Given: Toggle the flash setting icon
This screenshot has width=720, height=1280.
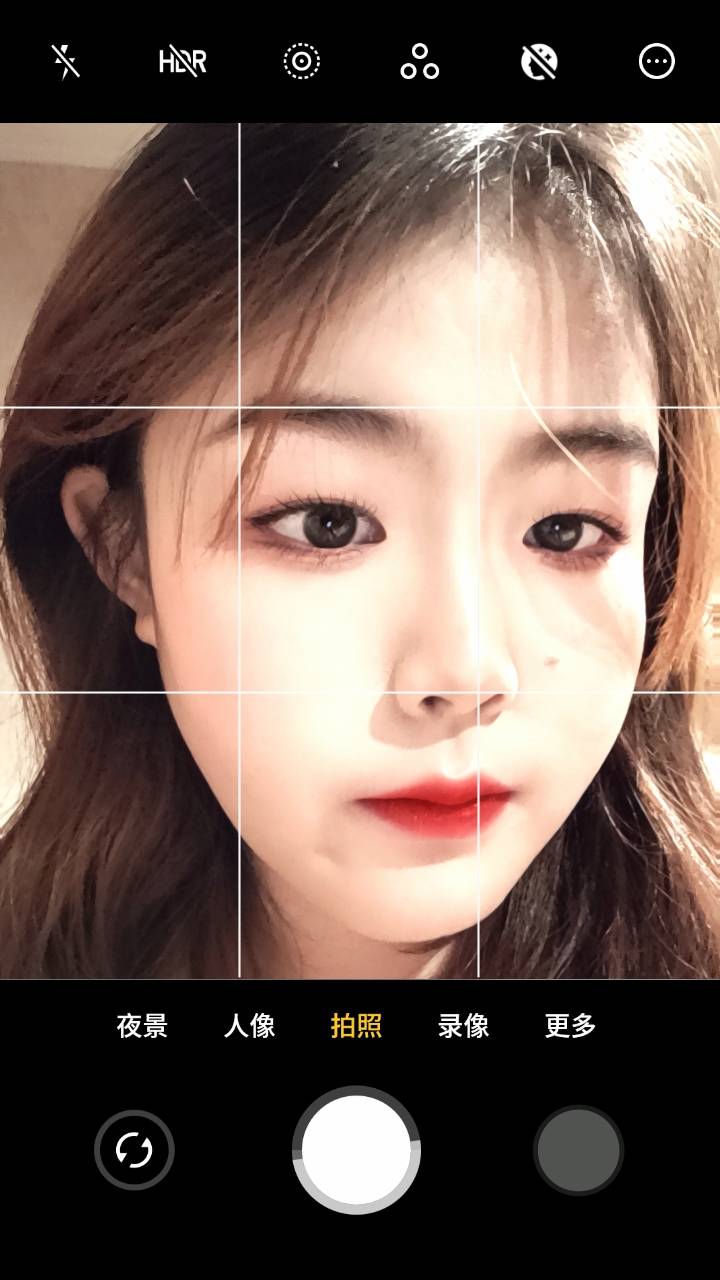Looking at the screenshot, I should 66,62.
